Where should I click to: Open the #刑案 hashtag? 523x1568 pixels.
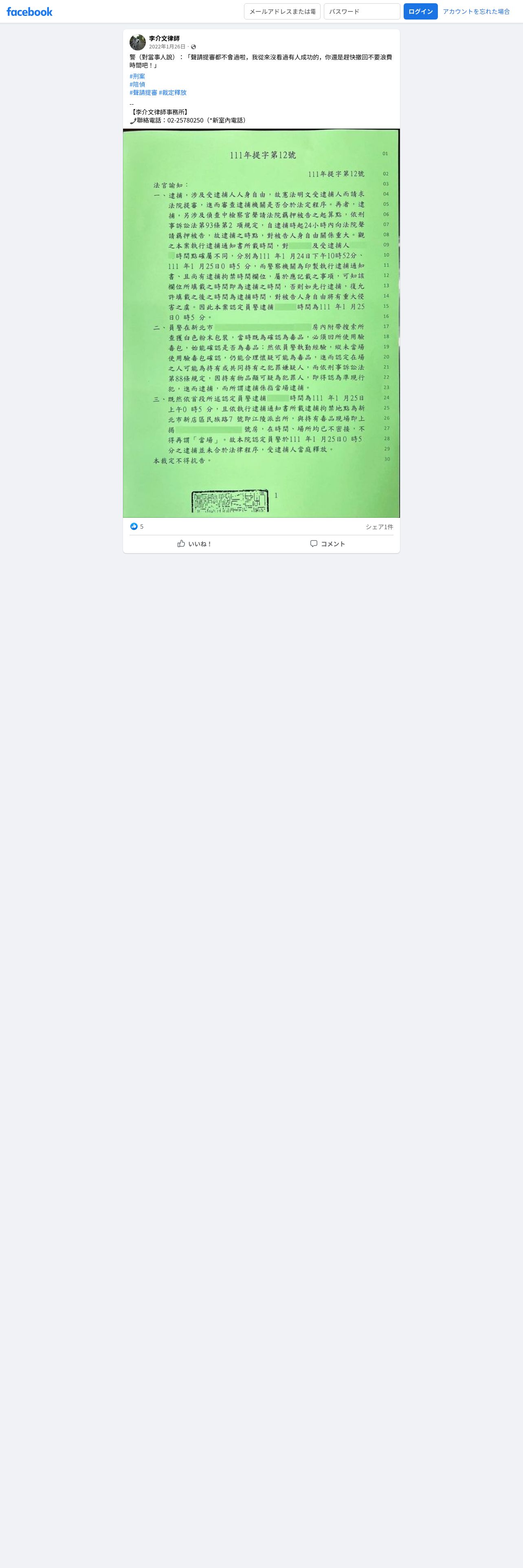click(138, 77)
